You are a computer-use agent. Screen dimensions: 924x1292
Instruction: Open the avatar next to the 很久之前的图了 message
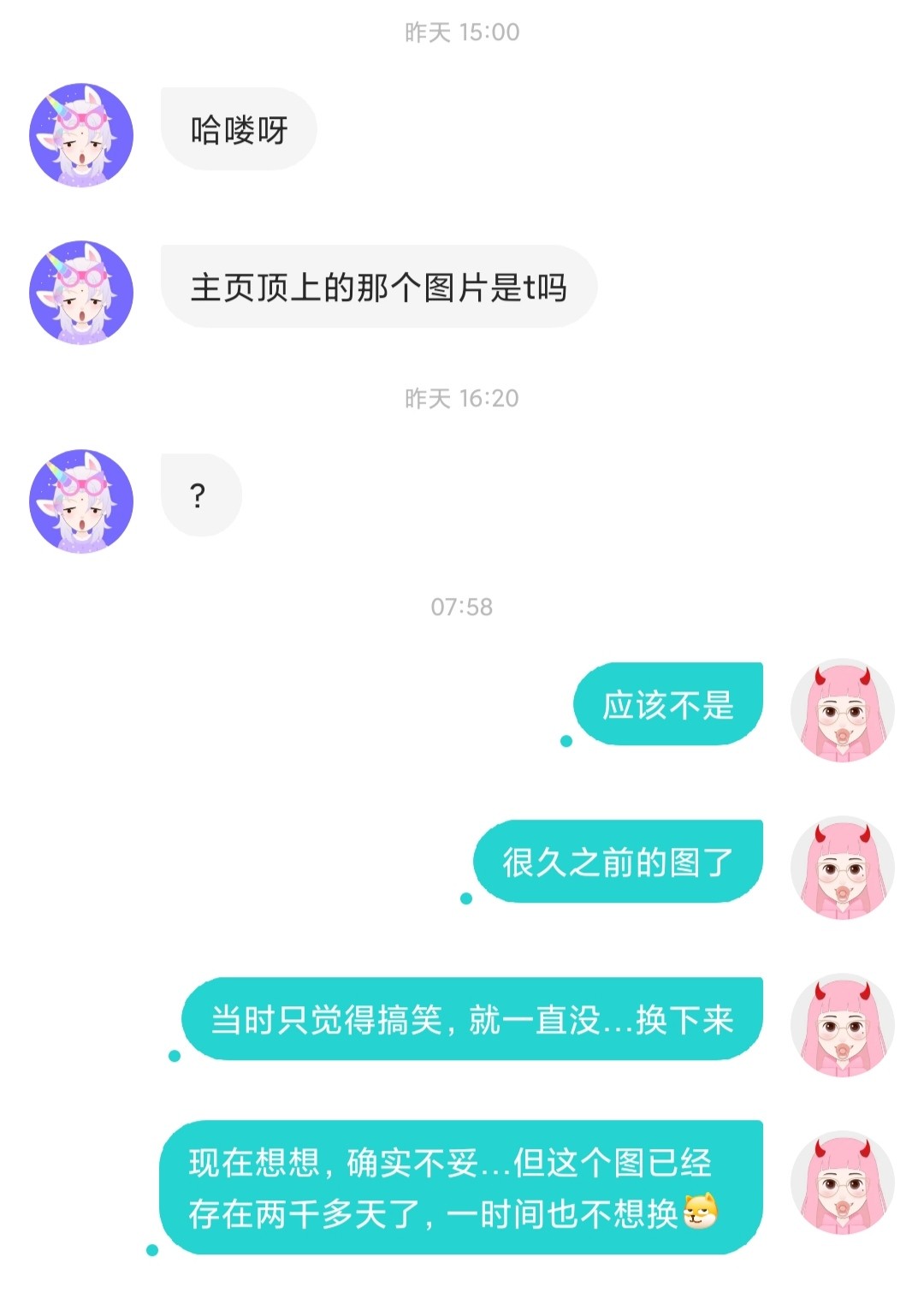coord(842,867)
